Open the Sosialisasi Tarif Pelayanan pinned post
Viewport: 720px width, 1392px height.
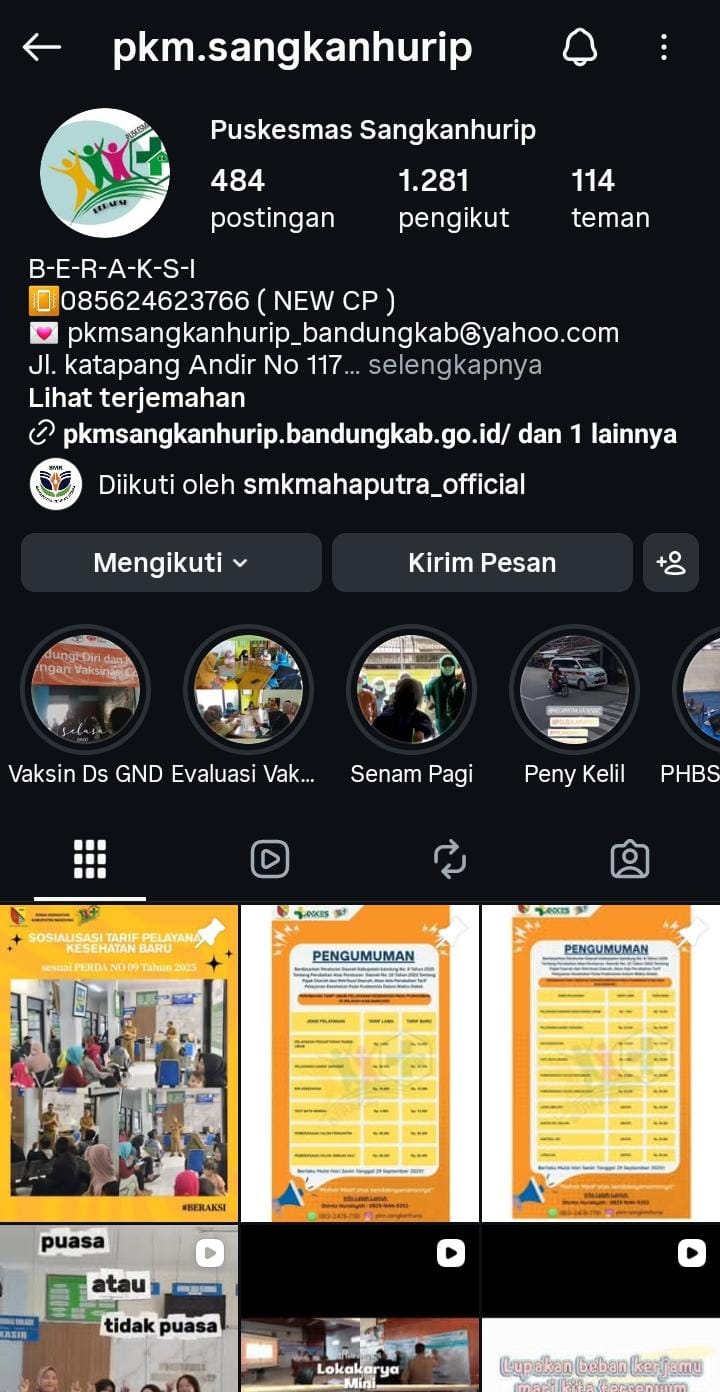coord(119,1063)
